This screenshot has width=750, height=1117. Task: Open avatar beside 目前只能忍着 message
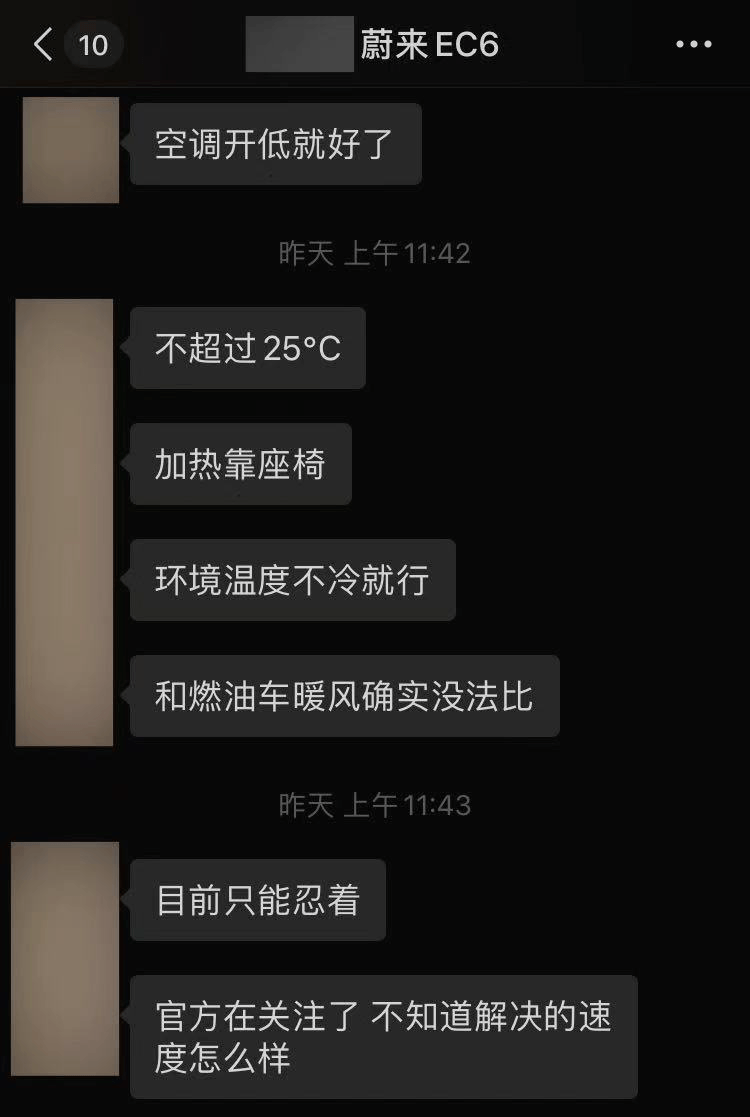(65, 958)
